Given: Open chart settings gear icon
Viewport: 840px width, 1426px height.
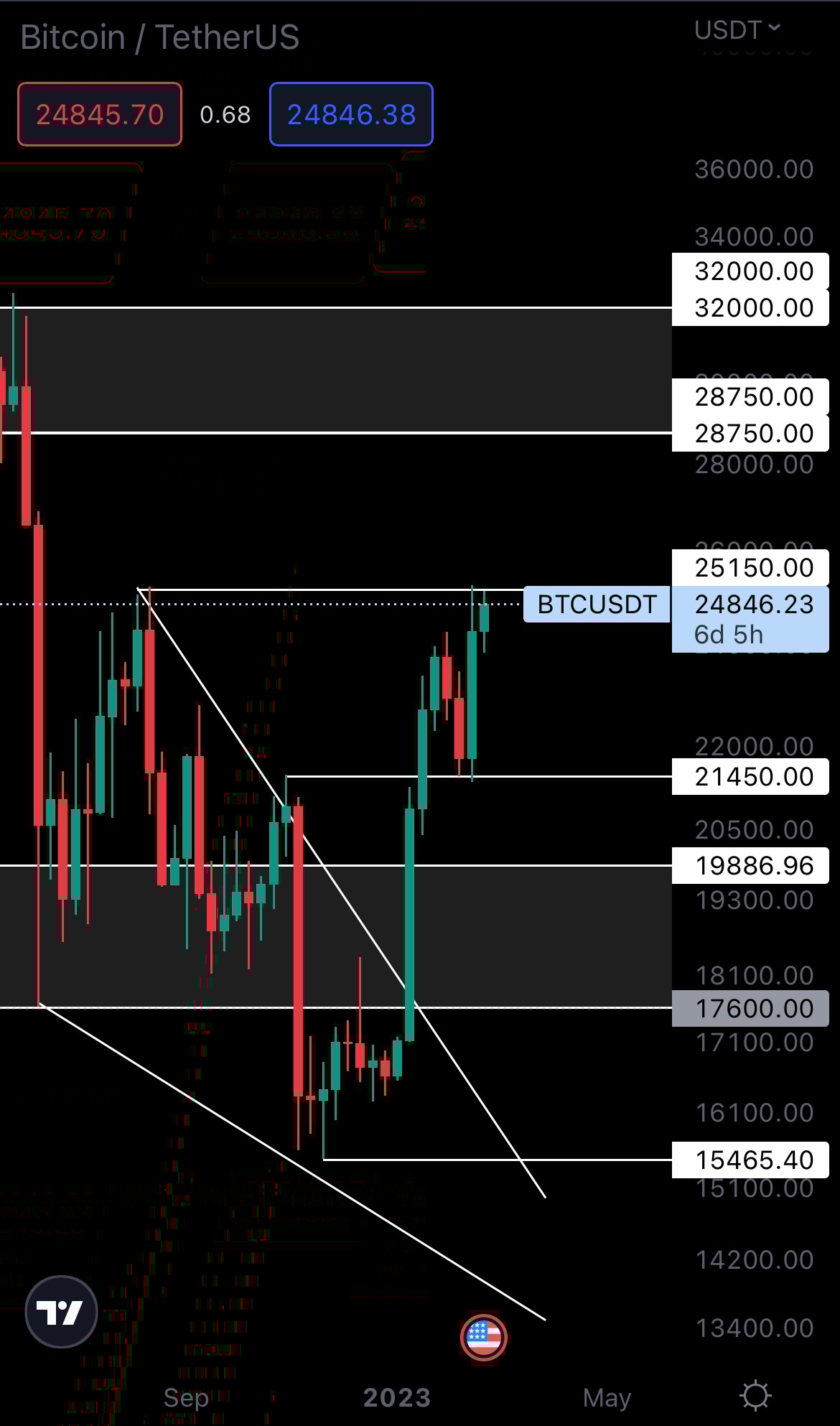Looking at the screenshot, I should coord(755,1396).
